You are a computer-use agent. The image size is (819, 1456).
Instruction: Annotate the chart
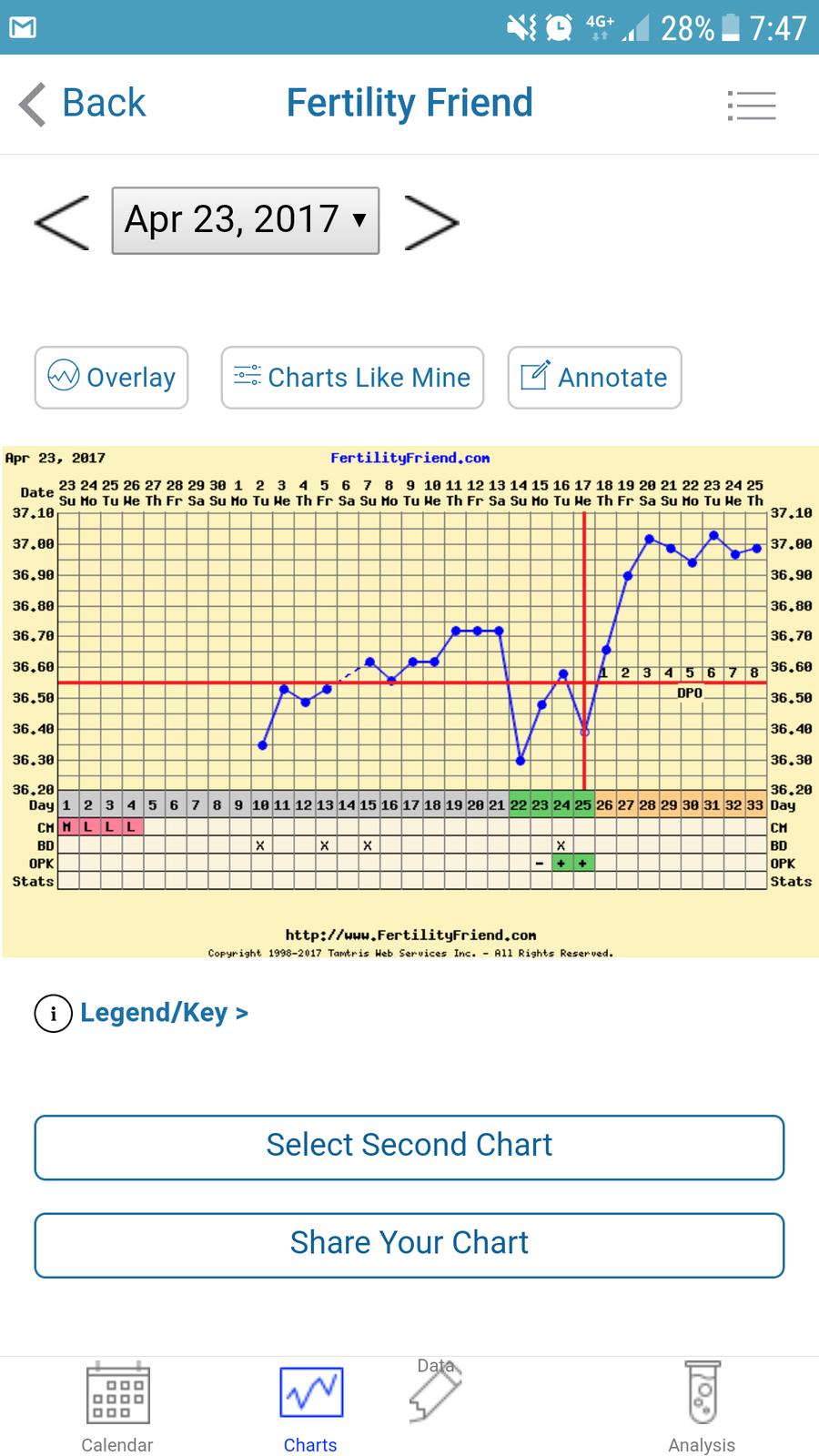tap(594, 378)
